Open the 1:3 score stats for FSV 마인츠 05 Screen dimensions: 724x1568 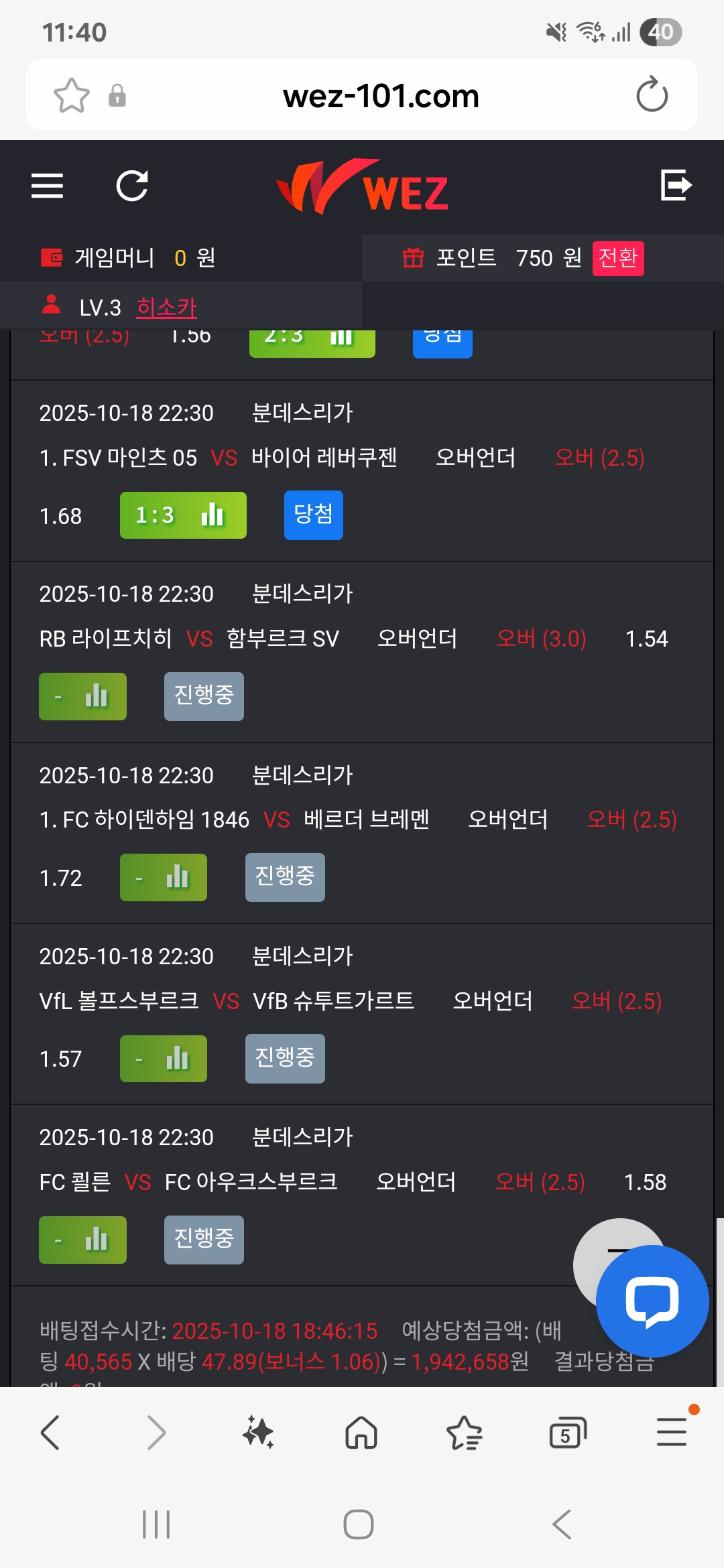(x=182, y=515)
